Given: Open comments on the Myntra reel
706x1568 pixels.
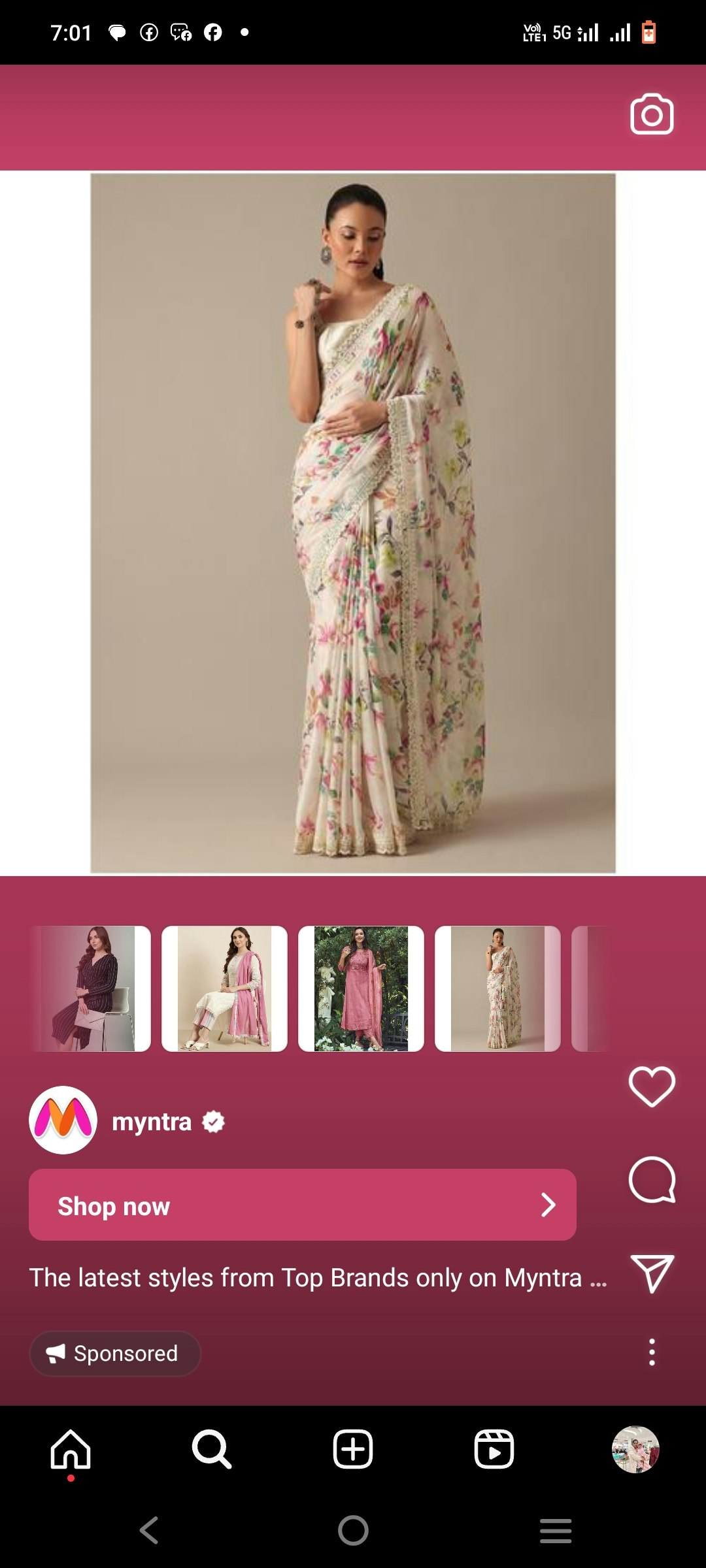Looking at the screenshot, I should tap(652, 1179).
